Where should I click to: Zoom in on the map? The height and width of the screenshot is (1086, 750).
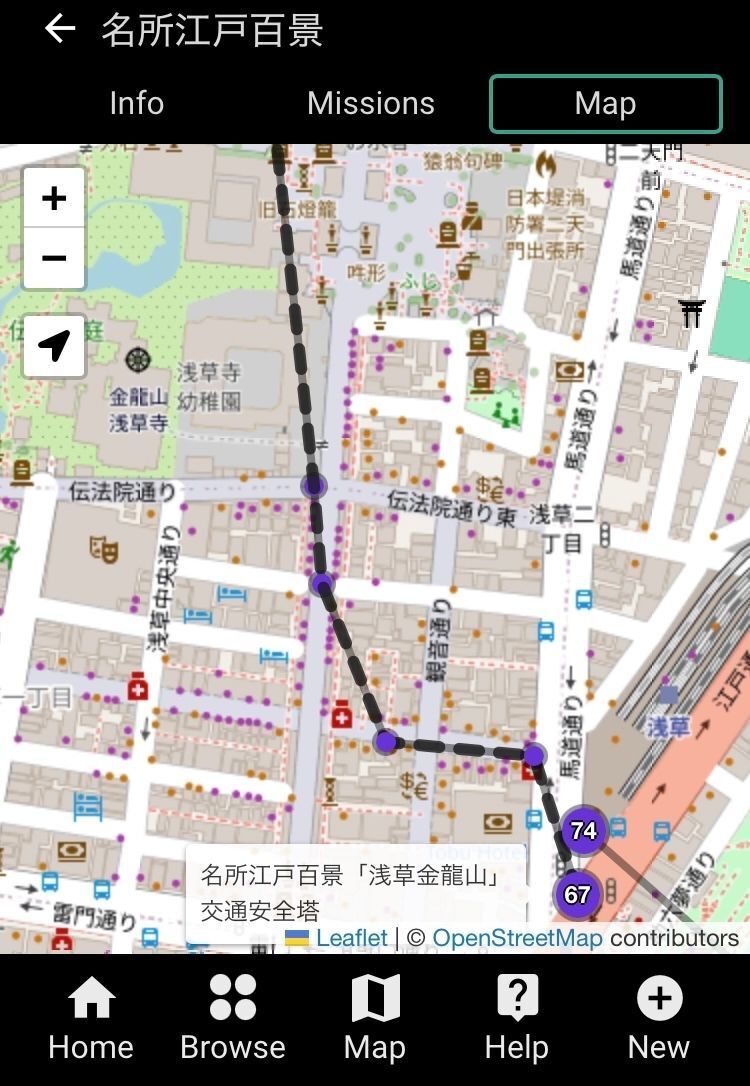pyautogui.click(x=54, y=198)
